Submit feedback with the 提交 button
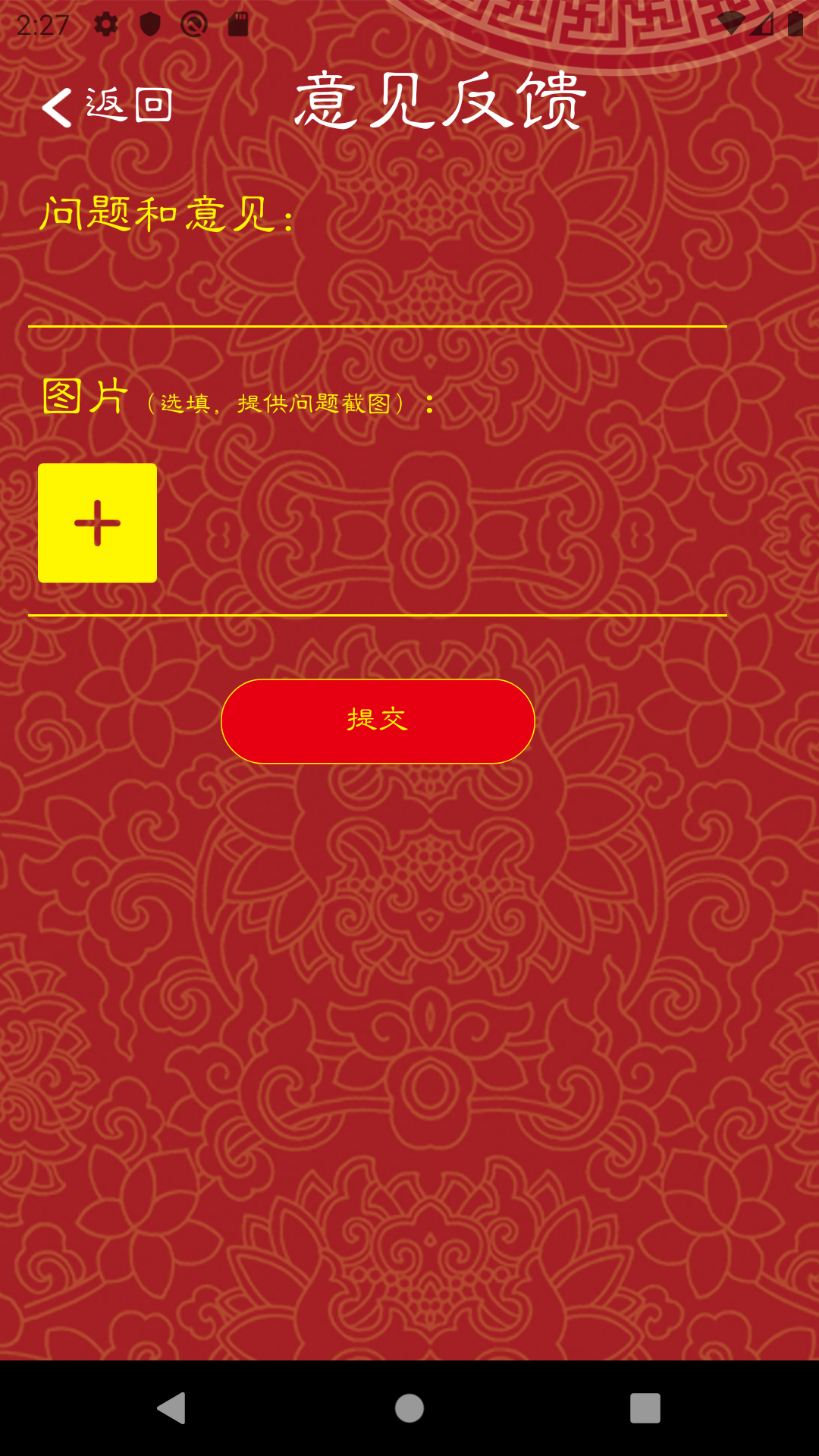This screenshot has height=1456, width=819. click(x=378, y=721)
